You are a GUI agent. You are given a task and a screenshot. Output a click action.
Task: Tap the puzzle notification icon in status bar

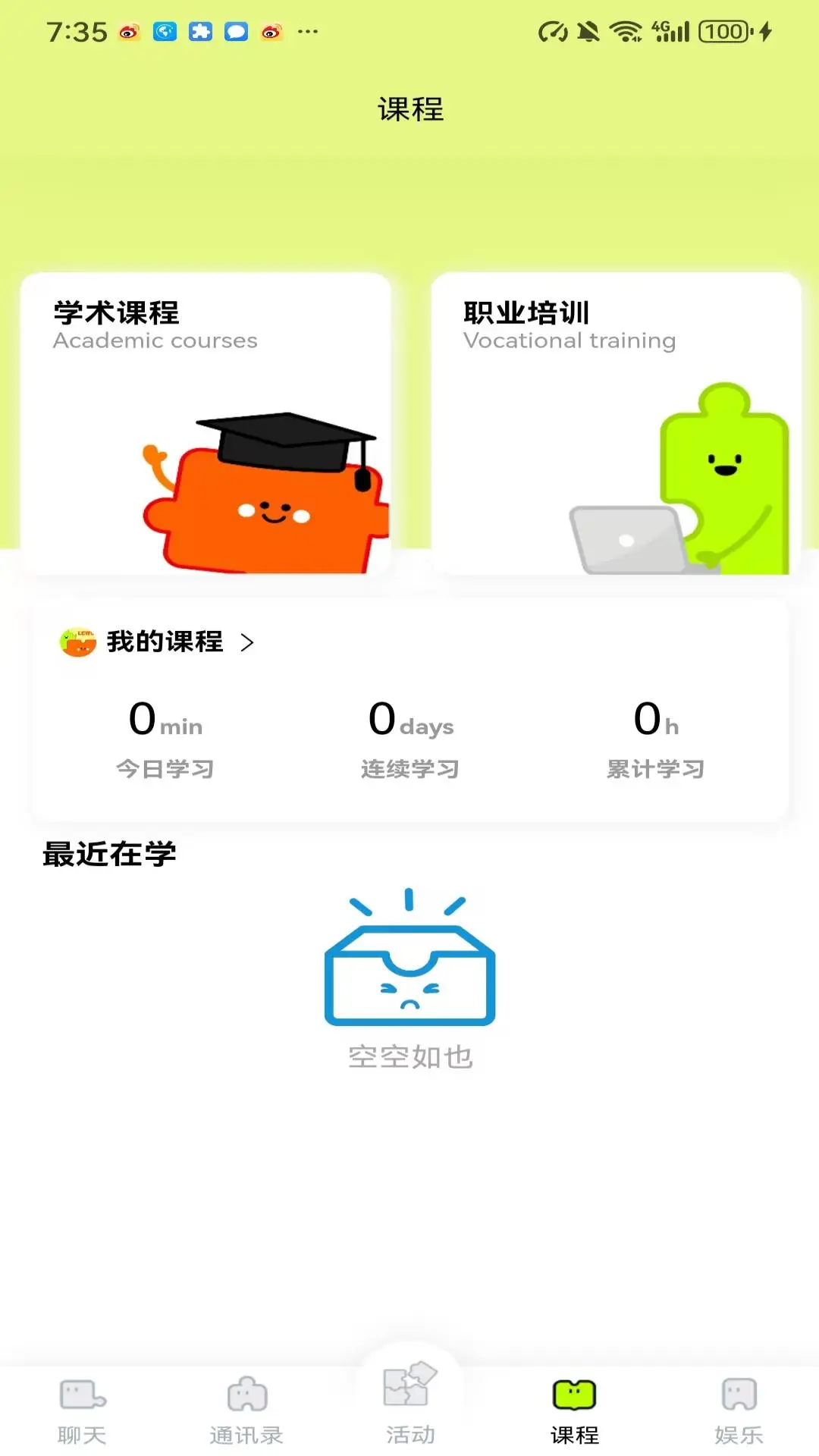point(200,31)
